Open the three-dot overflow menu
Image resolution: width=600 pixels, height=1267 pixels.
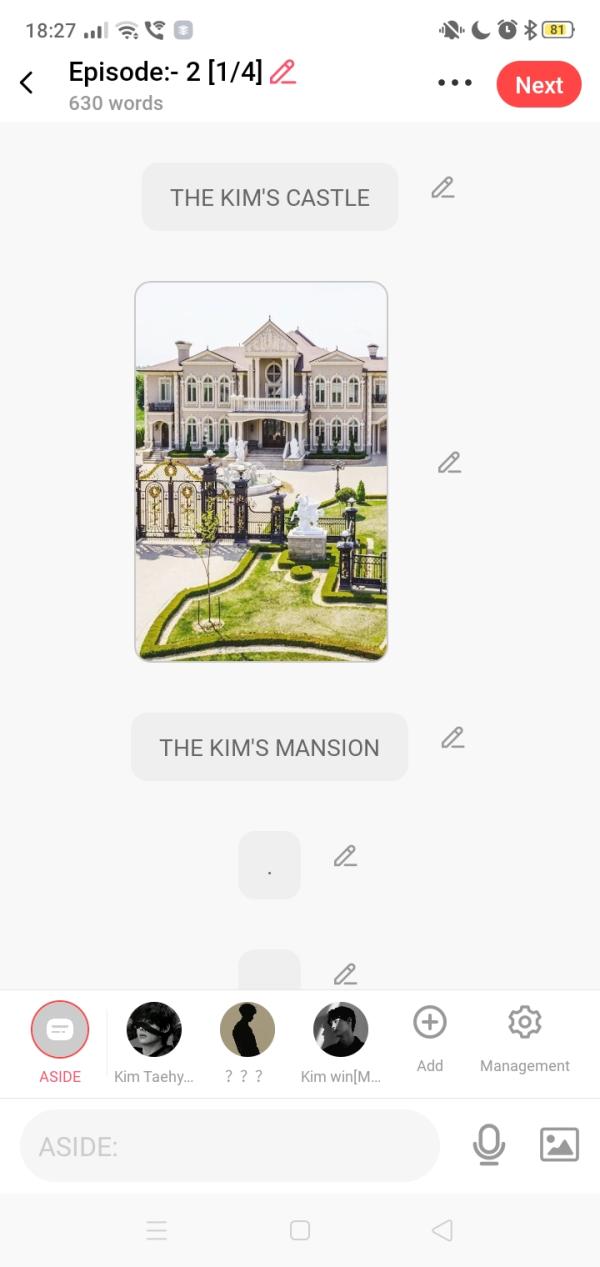pyautogui.click(x=455, y=83)
